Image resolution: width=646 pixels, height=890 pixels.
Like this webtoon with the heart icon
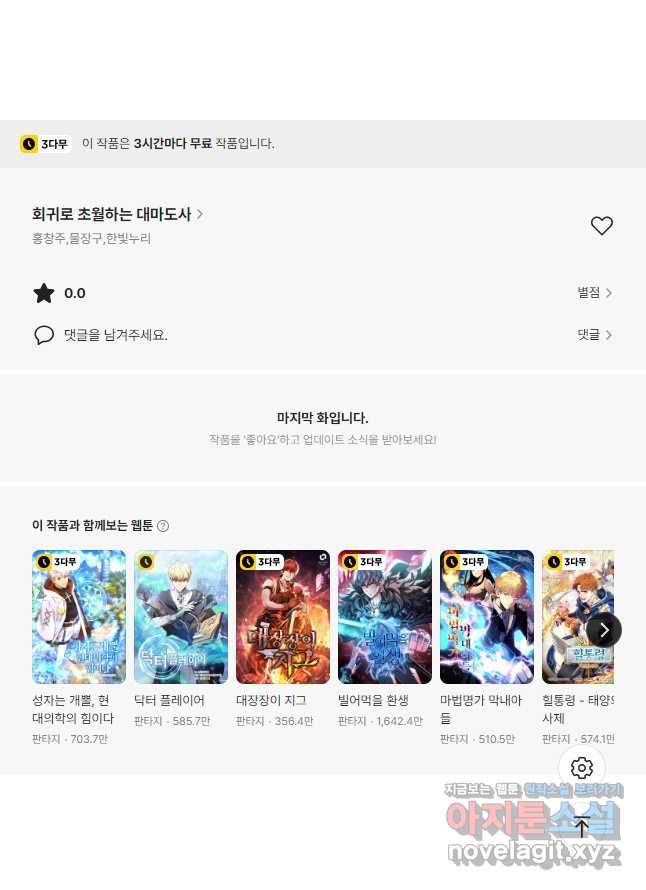[601, 226]
